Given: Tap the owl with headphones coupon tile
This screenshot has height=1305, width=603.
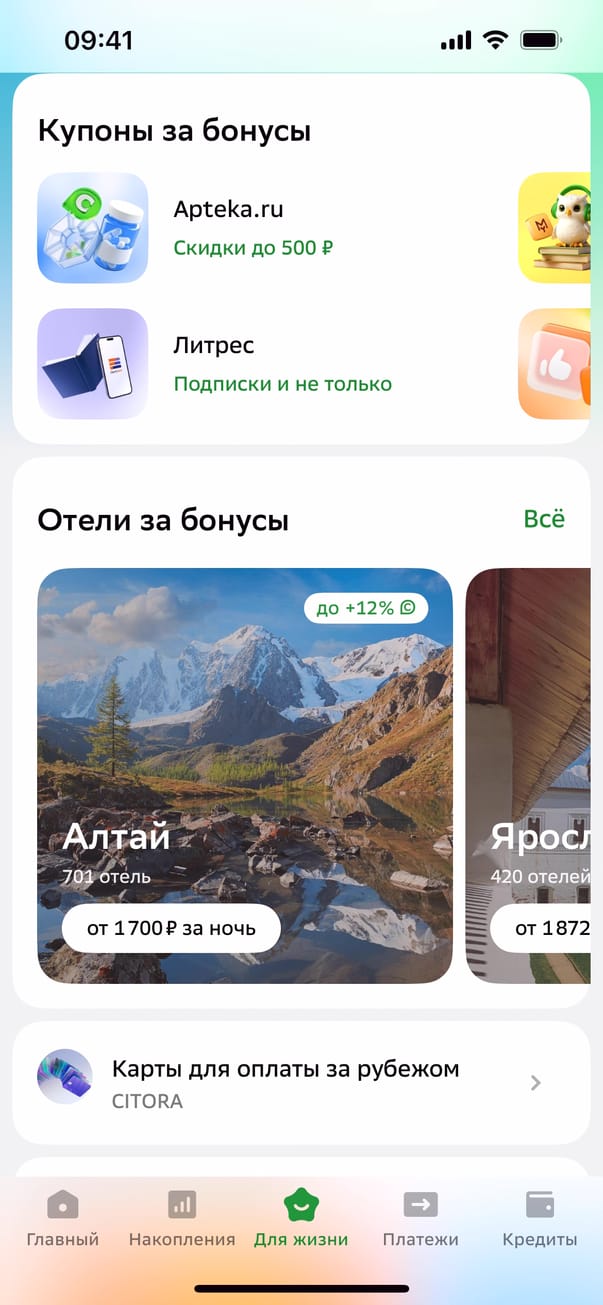Looking at the screenshot, I should tap(557, 228).
